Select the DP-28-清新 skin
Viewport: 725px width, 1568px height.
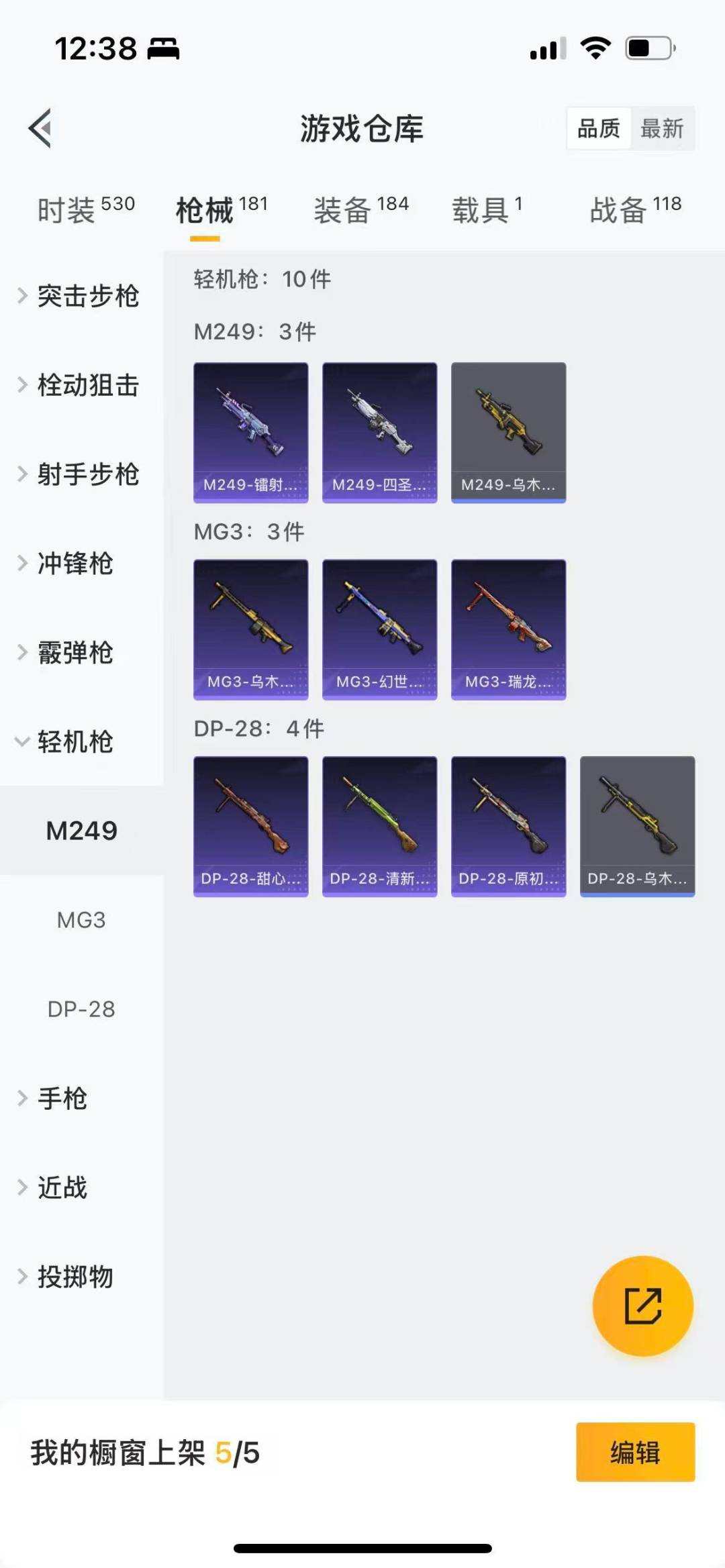379,827
